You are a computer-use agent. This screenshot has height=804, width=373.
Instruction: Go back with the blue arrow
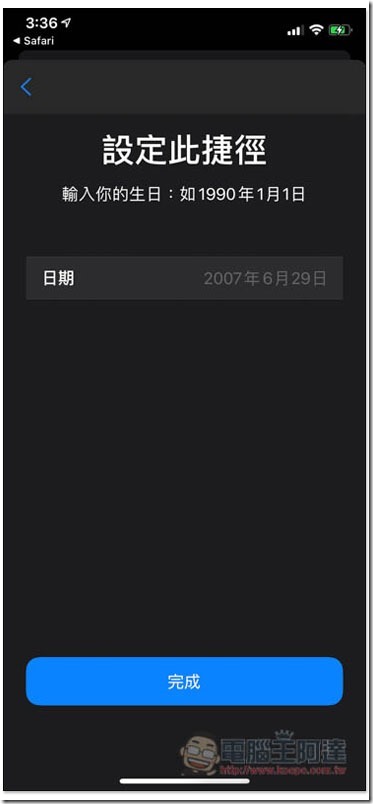tap(26, 87)
